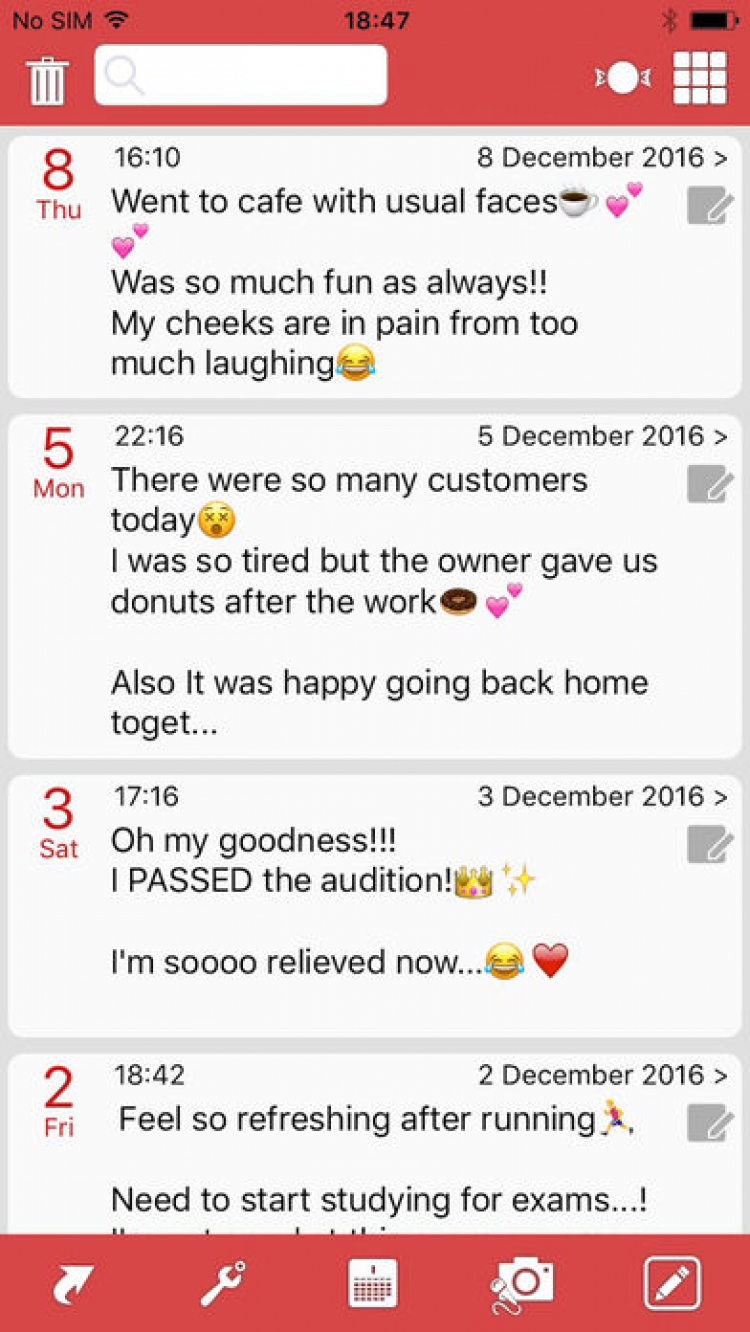Edit the many customers today entry
This screenshot has height=1332, width=750.
(710, 484)
